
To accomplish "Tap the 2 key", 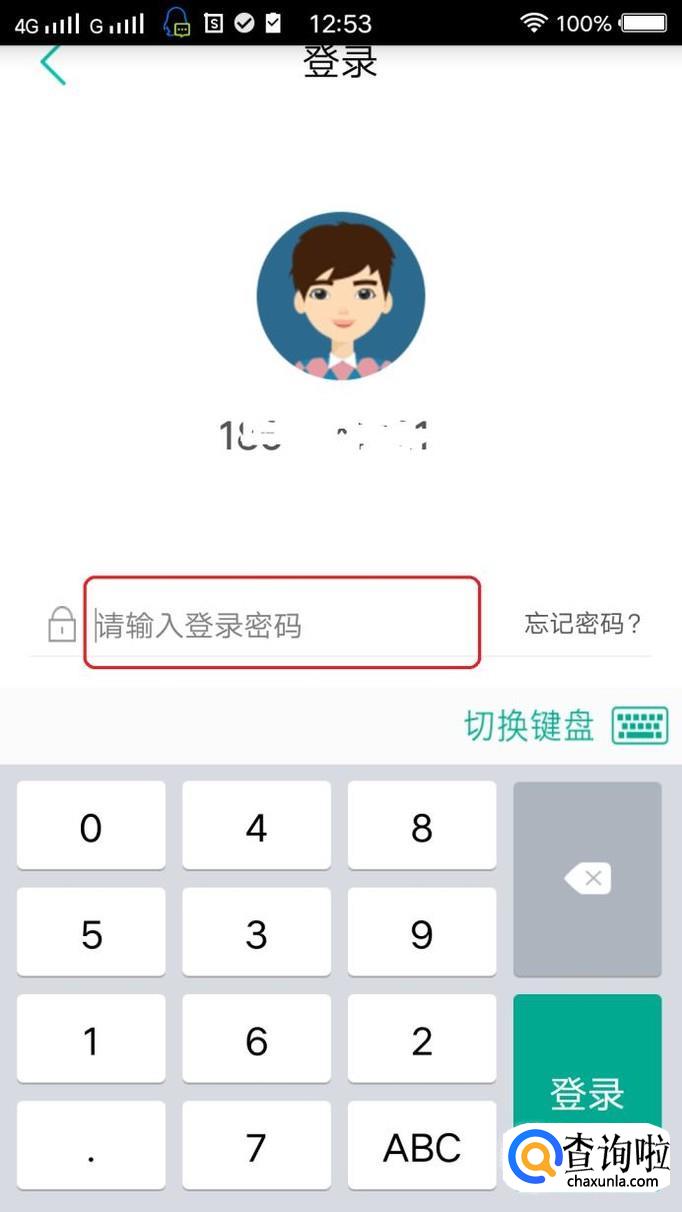I will [422, 1040].
